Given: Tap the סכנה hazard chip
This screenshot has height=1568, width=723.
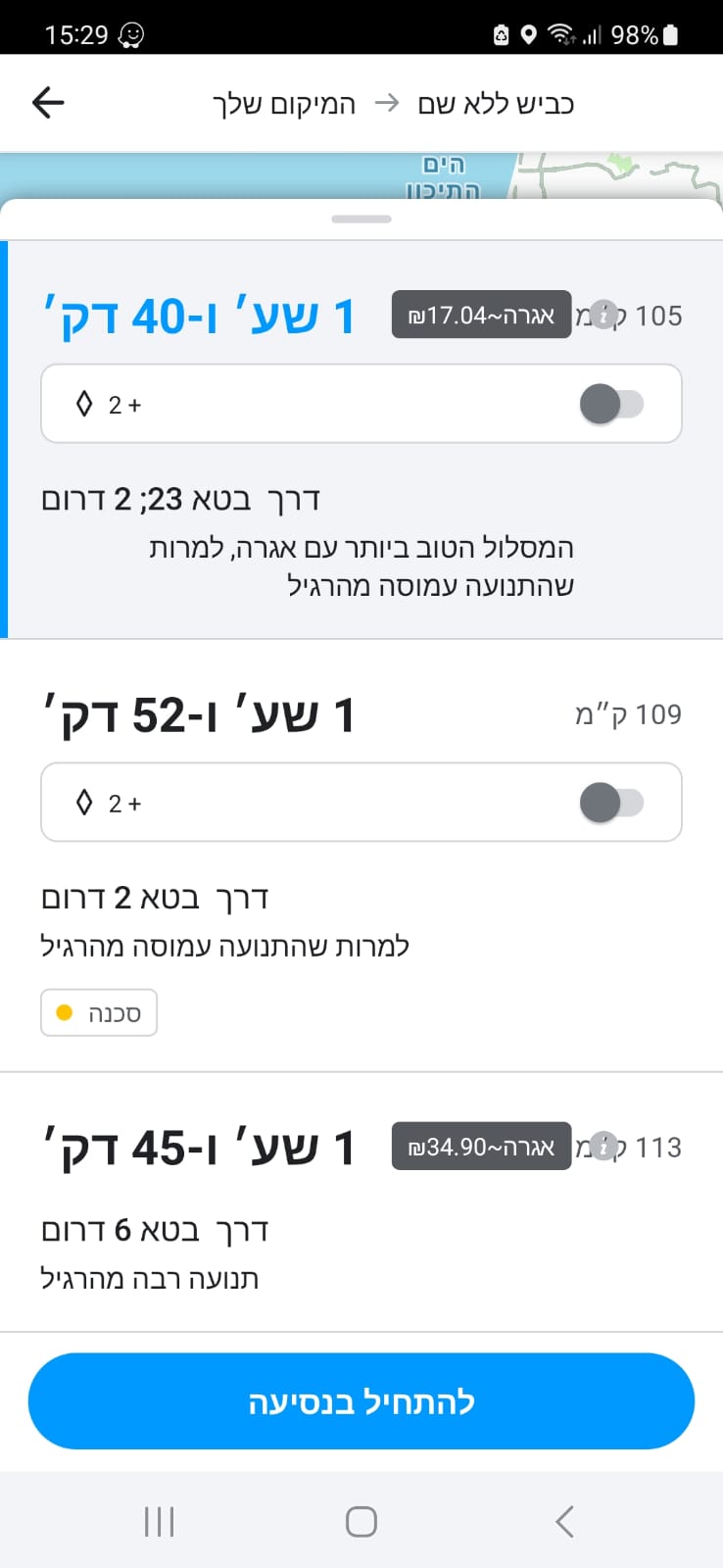Looking at the screenshot, I should (x=99, y=1012).
